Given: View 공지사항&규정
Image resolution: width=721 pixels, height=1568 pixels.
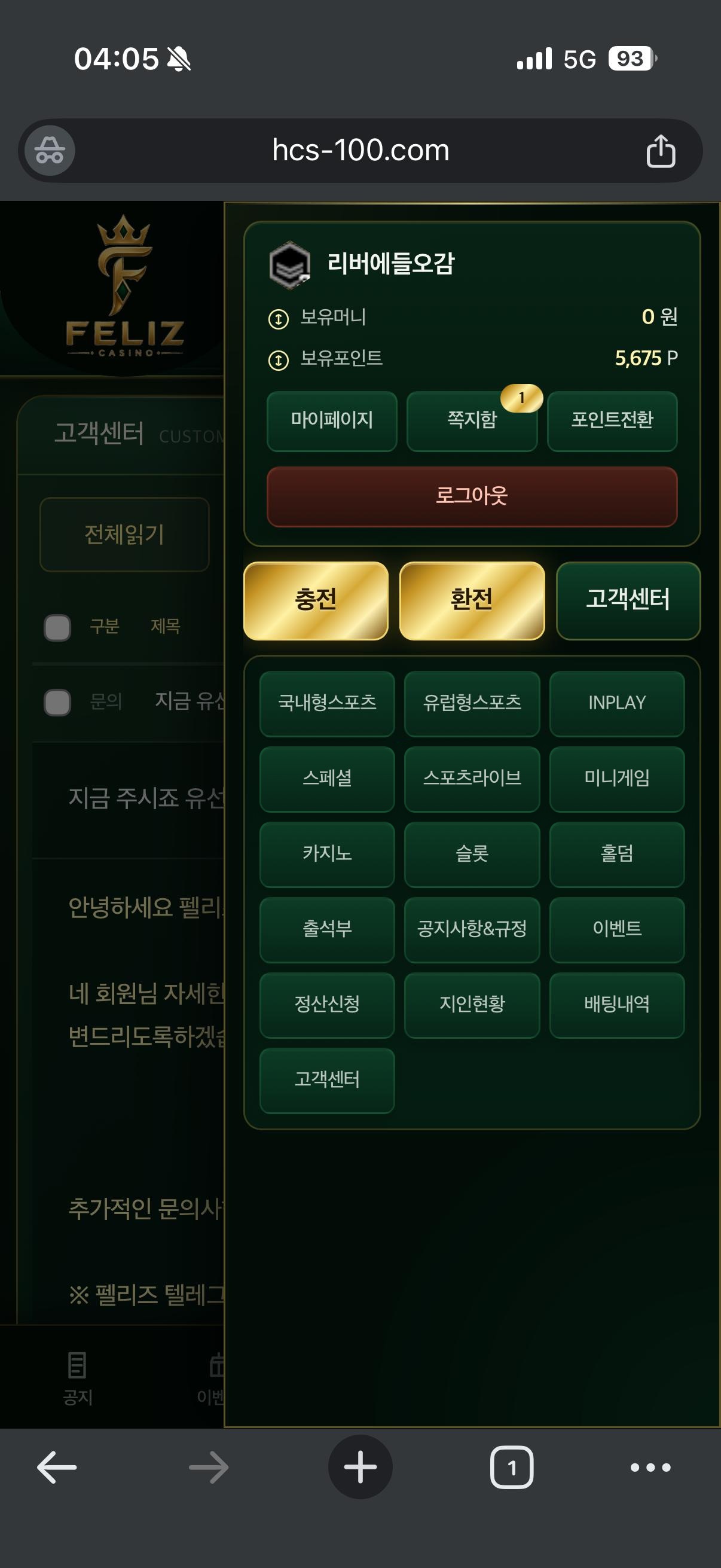Looking at the screenshot, I should [x=472, y=929].
